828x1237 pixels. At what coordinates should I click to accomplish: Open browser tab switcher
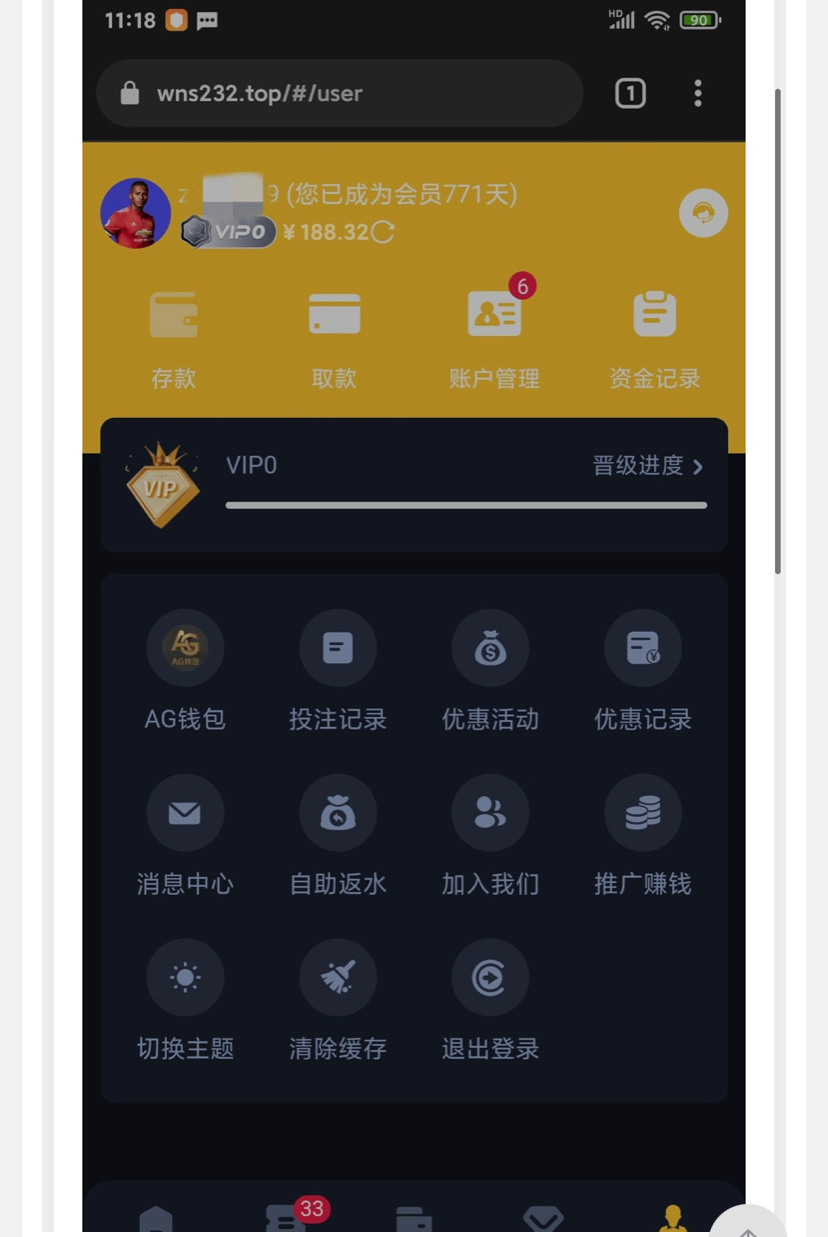click(x=630, y=94)
